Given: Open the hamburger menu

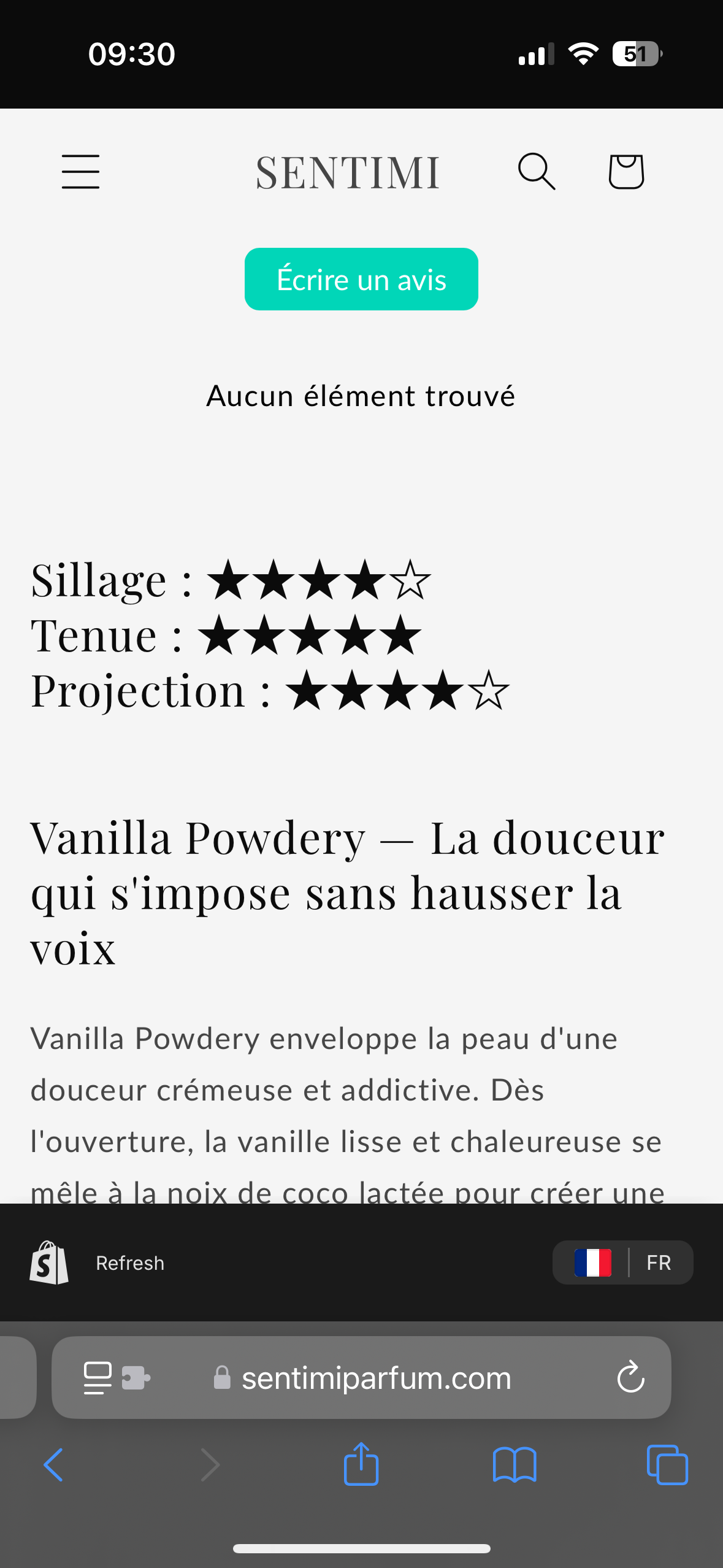Looking at the screenshot, I should pyautogui.click(x=80, y=172).
